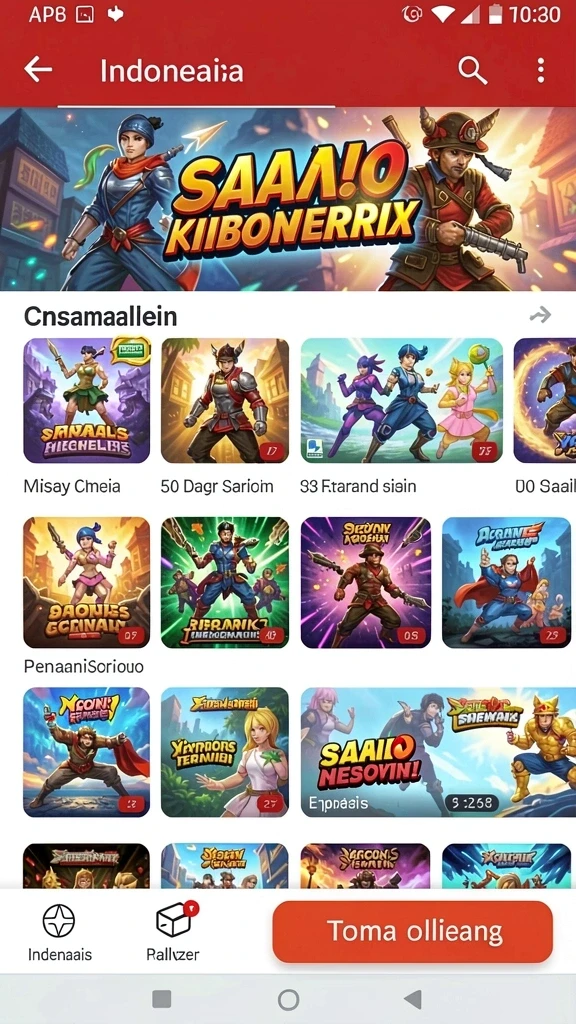Open the PenaaniSoriouo game tile

tap(87, 582)
